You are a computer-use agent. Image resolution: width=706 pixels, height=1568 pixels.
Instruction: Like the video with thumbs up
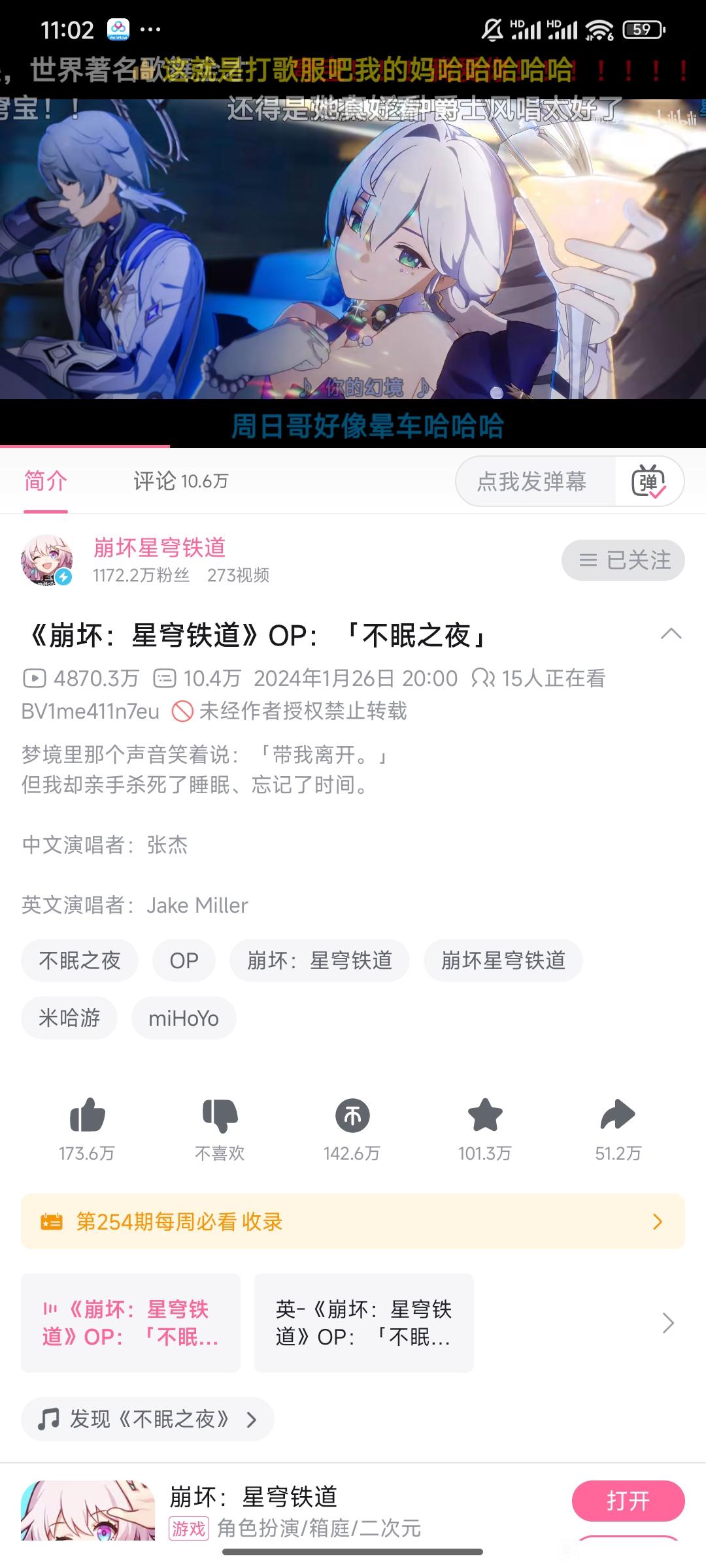[x=87, y=1116]
